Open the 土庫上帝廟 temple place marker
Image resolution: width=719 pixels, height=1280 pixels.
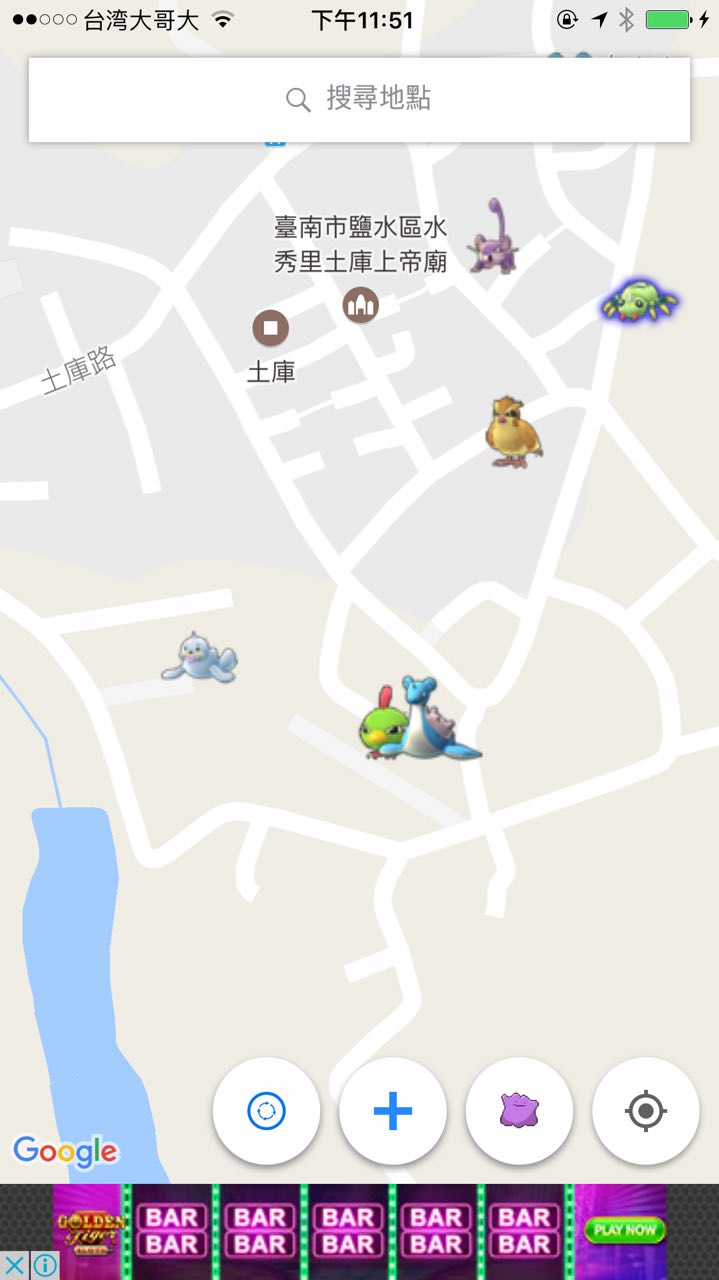point(360,304)
